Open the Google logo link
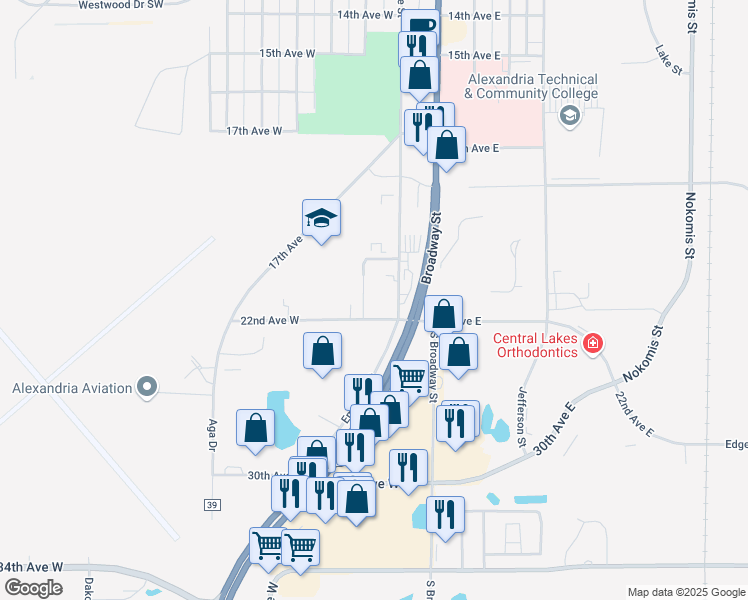 33,588
